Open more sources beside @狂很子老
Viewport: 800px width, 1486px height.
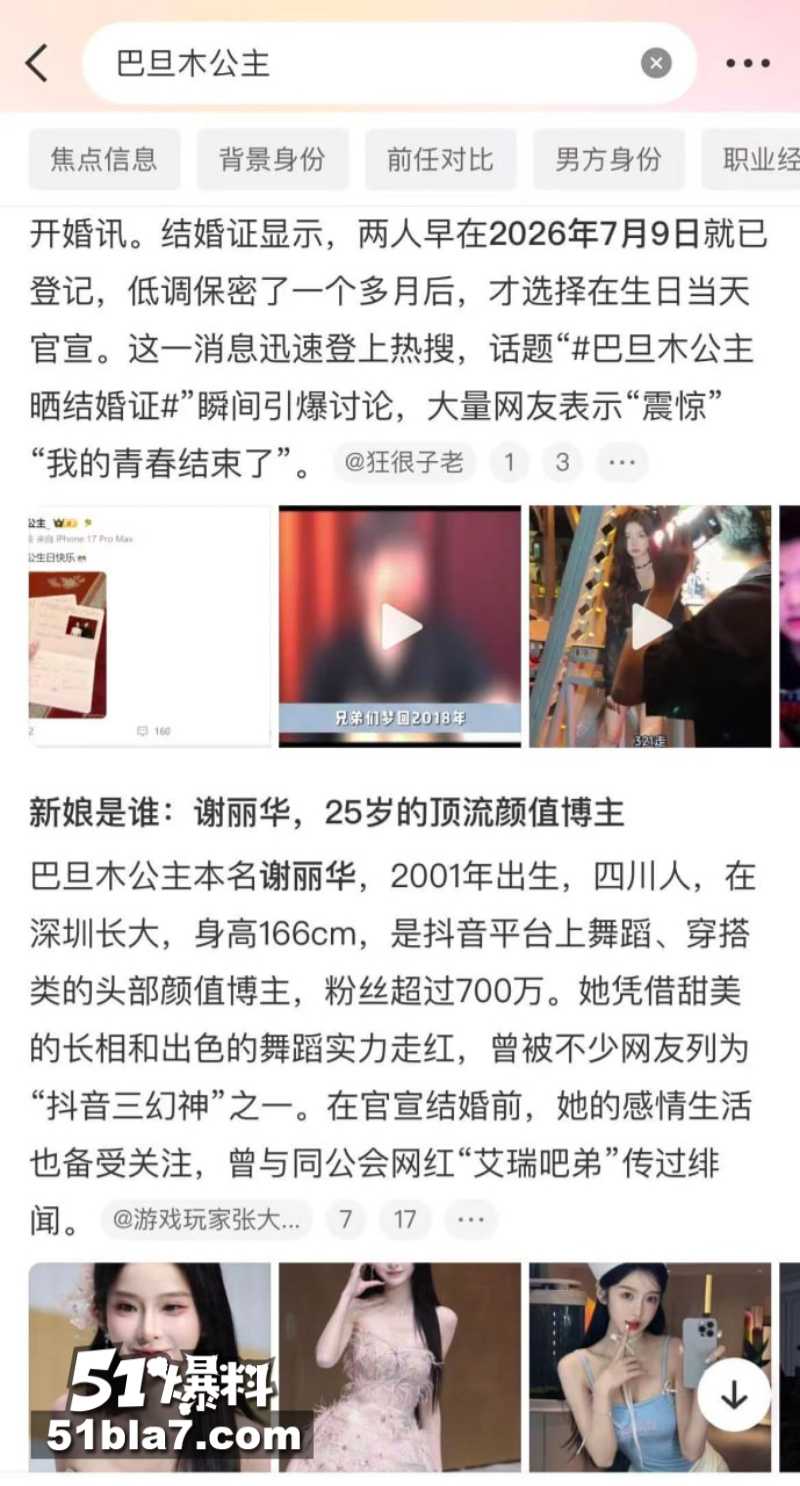[x=622, y=462]
